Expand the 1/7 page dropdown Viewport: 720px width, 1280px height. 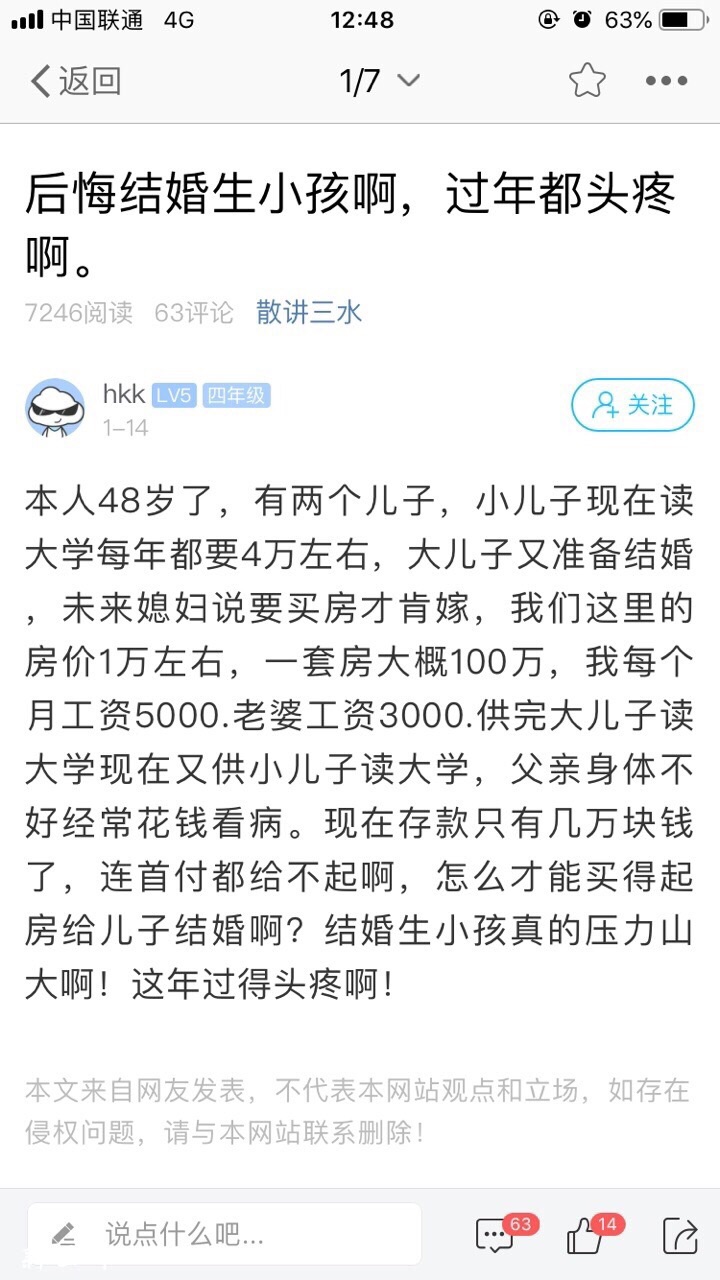[x=380, y=81]
